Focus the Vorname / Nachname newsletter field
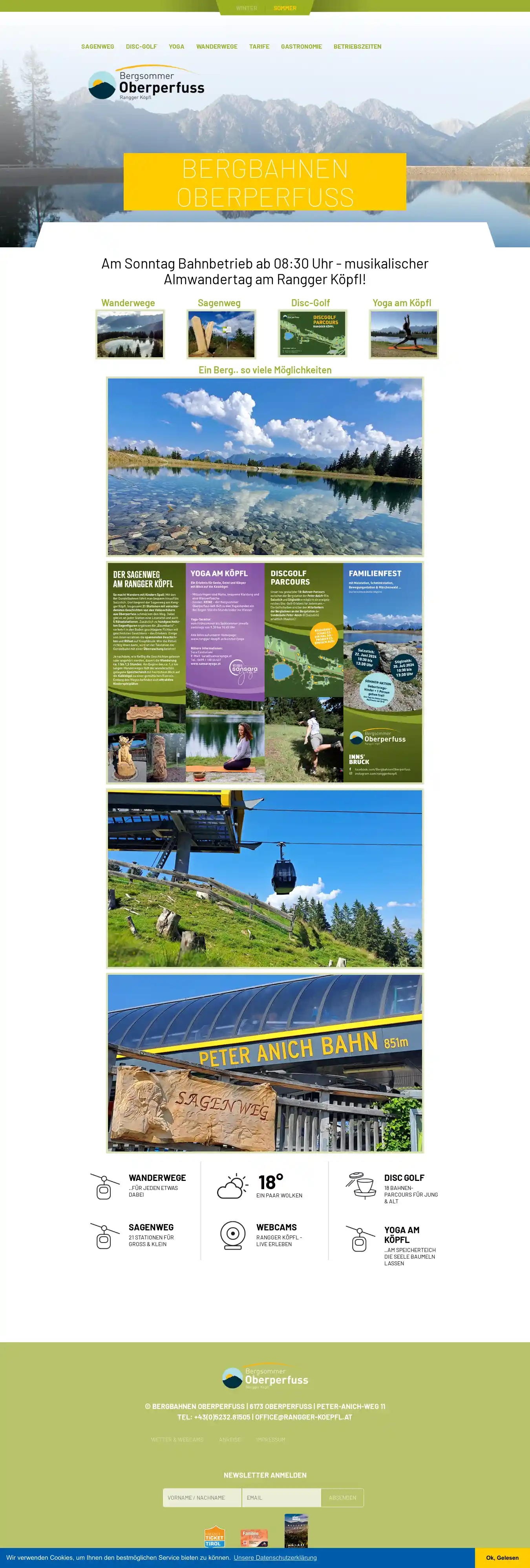The width and height of the screenshot is (530, 1568). coord(202,1497)
